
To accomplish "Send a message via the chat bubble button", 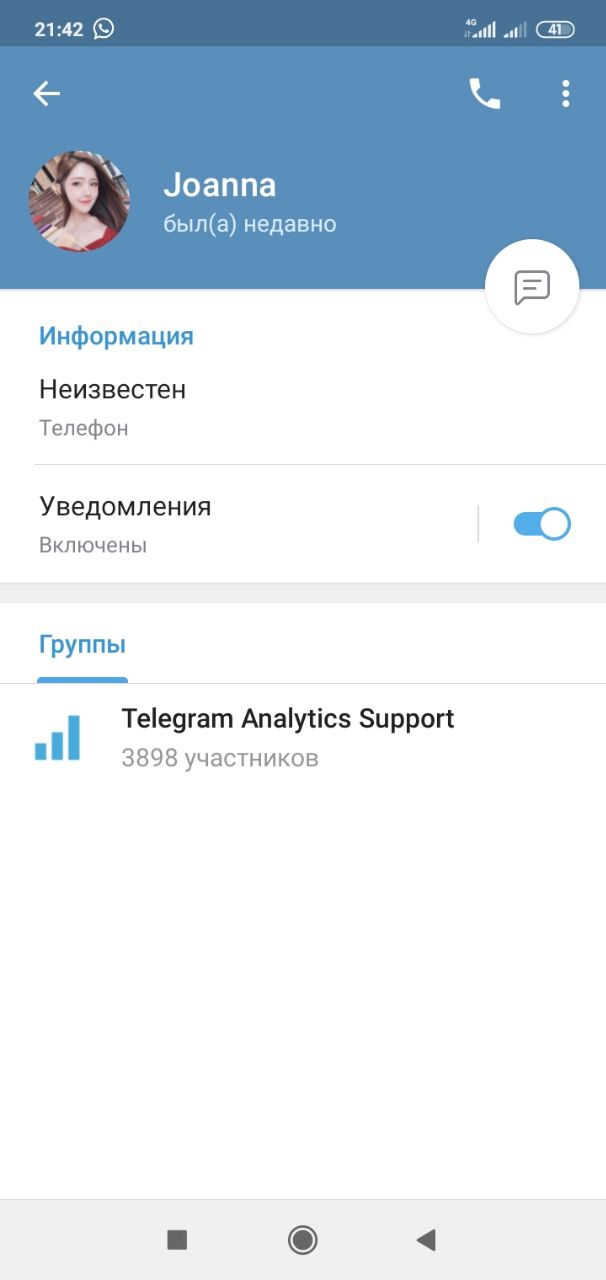I will (x=532, y=287).
